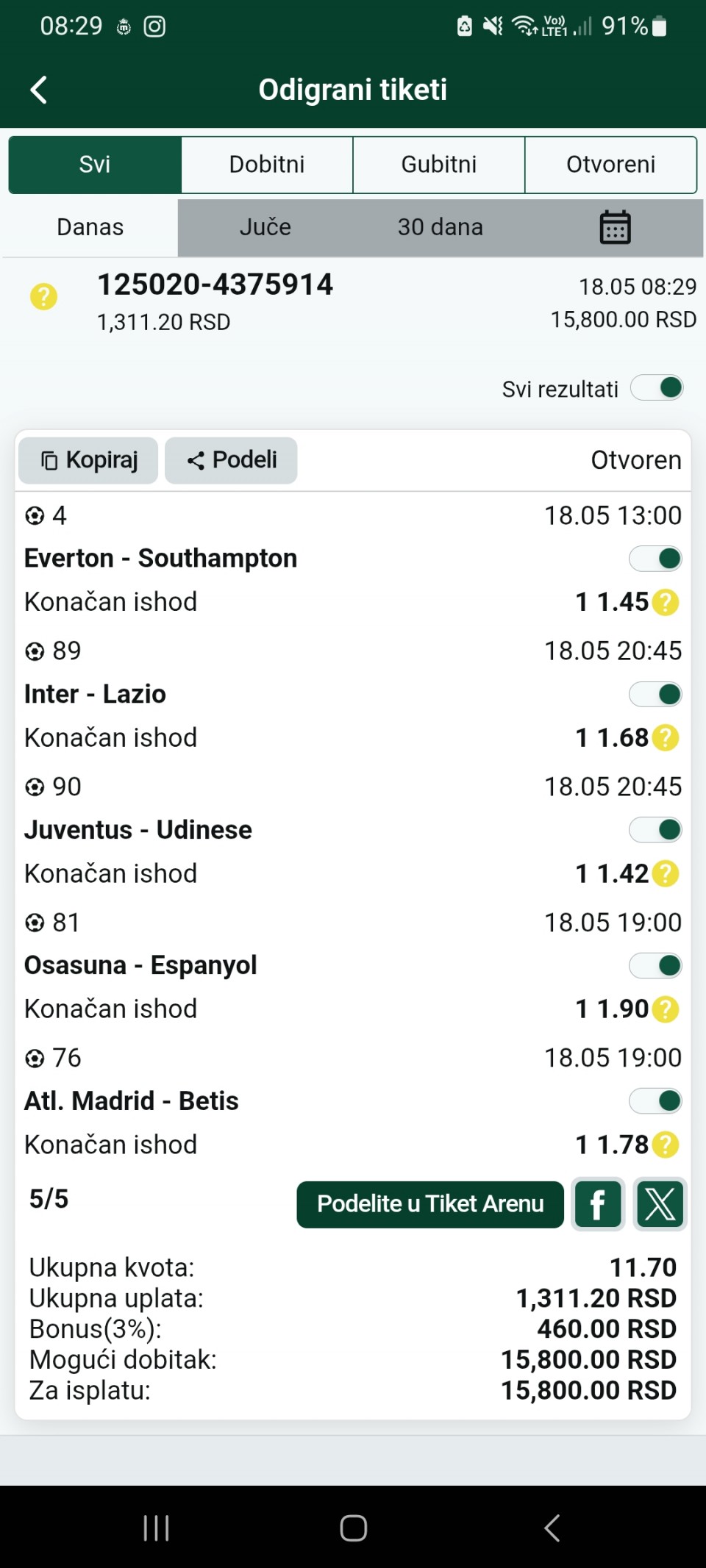This screenshot has height=1568, width=706.
Task: Switch to the Otvoreni tab
Action: click(610, 164)
